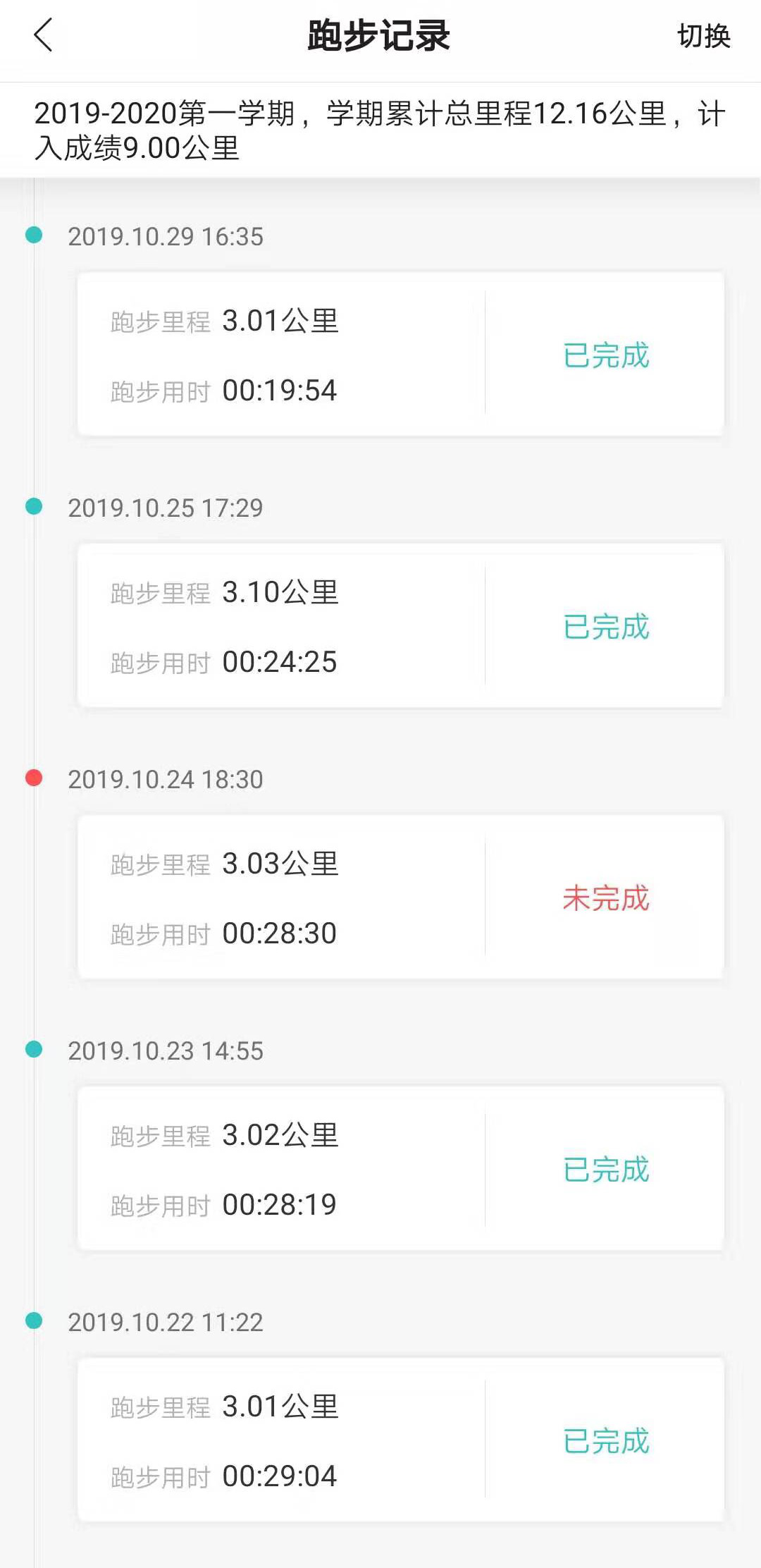Screen dimensions: 761x1568
Task: Go back from the 跑步记录 page
Action: point(44,35)
